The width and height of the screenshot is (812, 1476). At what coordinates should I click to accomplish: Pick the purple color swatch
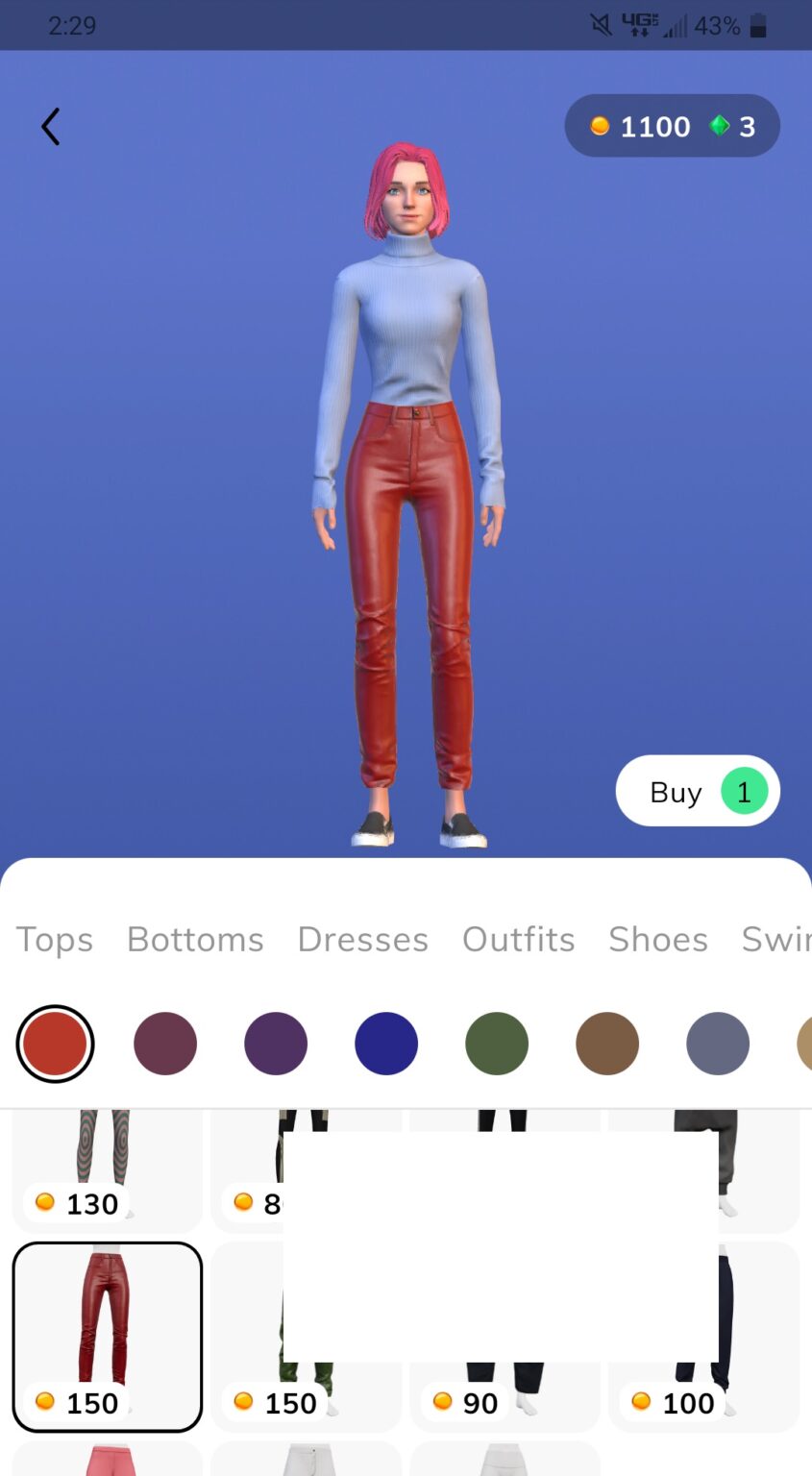276,1044
